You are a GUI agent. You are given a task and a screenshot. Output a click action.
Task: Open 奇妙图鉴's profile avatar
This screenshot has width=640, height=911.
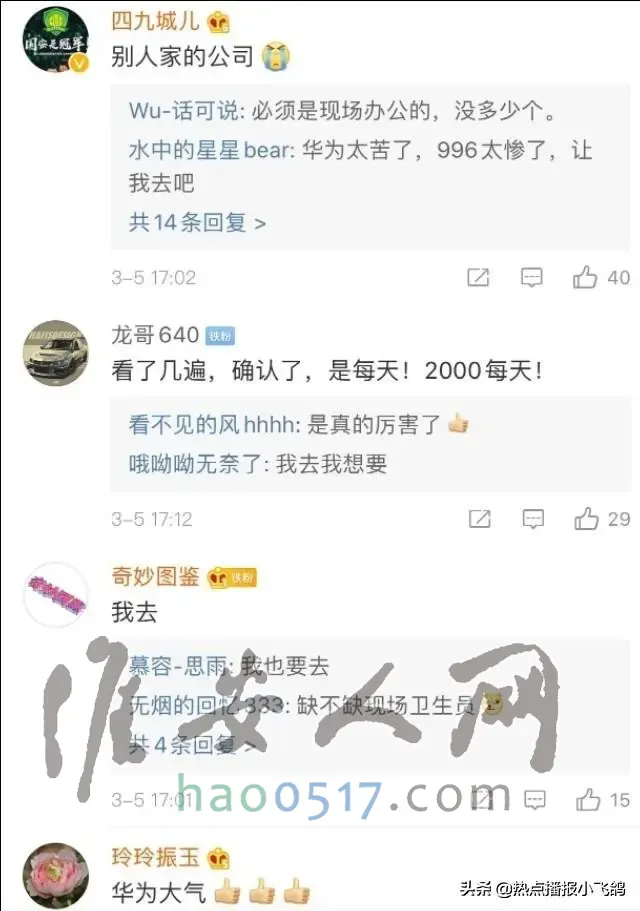(57, 595)
